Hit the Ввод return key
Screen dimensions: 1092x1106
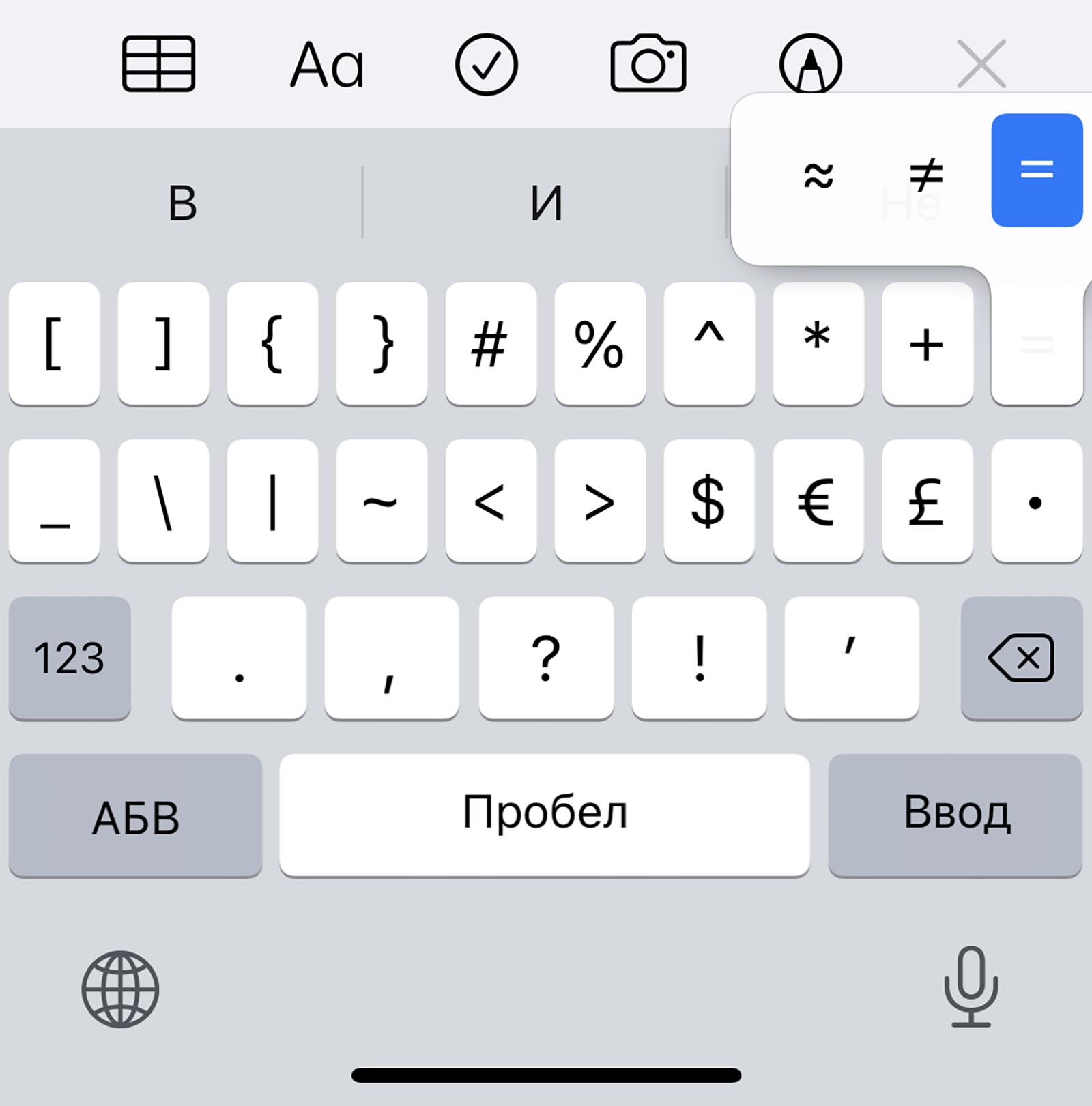(955, 814)
